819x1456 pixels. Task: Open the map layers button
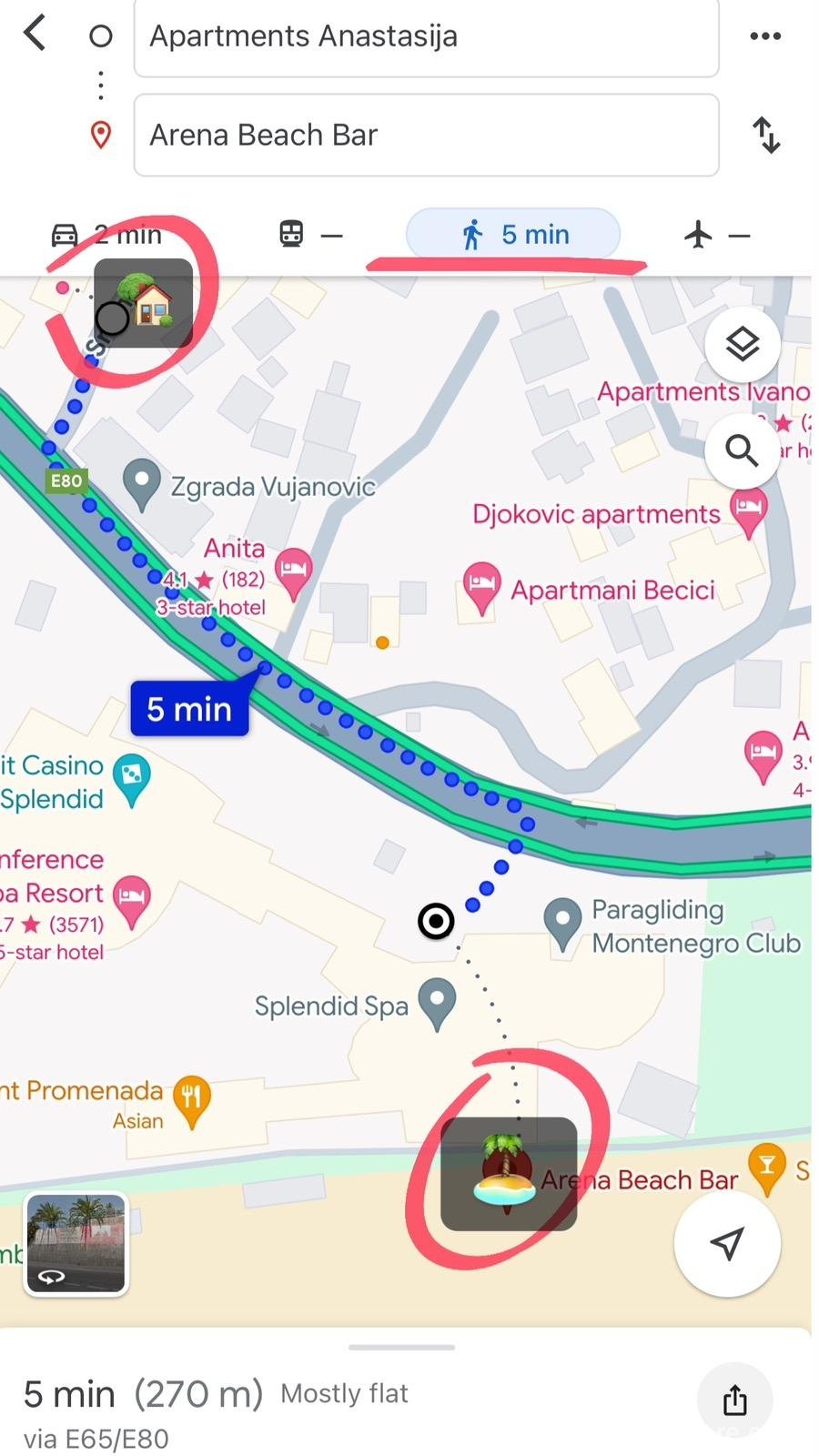click(743, 344)
